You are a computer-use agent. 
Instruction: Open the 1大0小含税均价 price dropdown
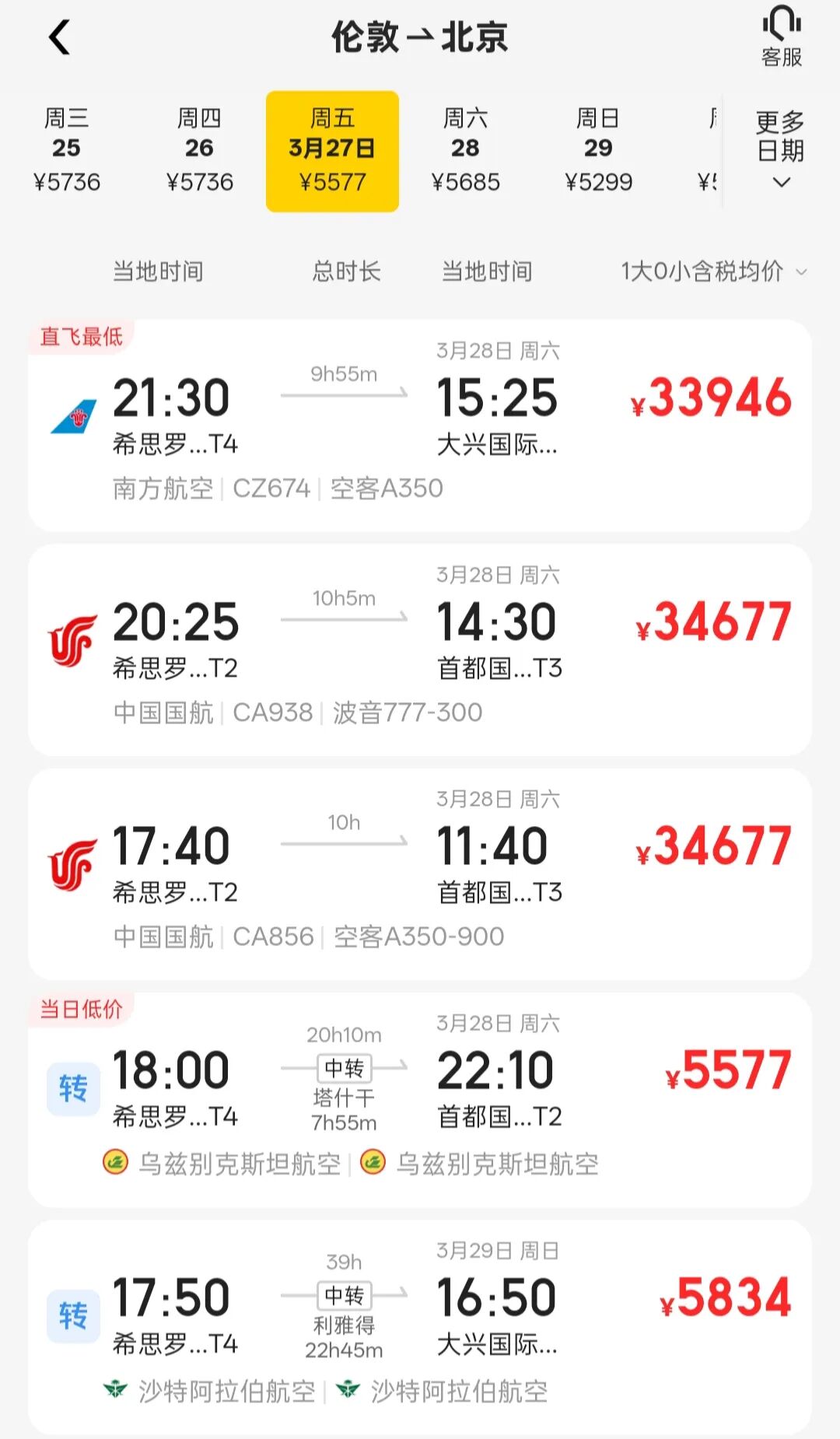pos(712,271)
